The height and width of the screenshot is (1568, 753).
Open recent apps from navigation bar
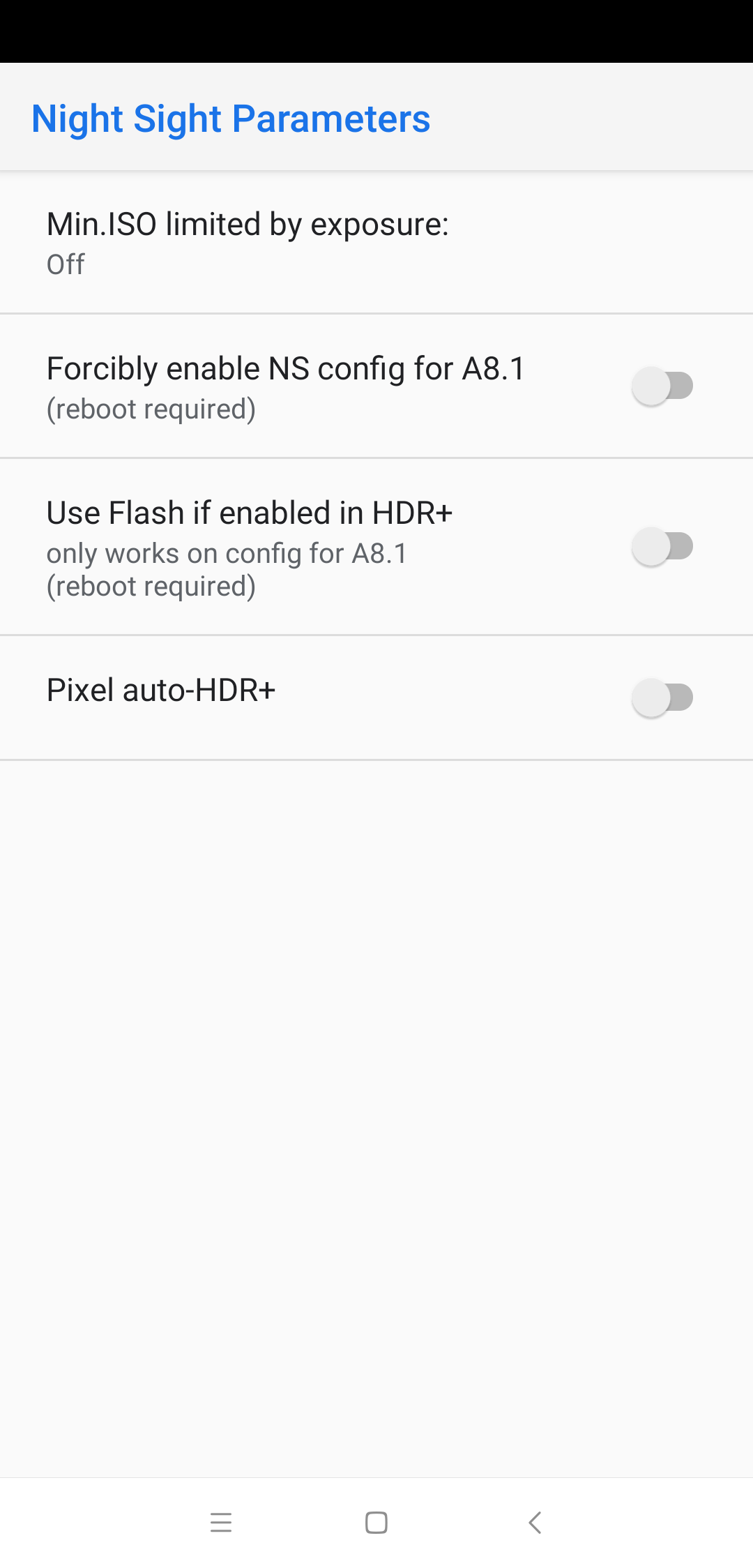coord(221,1523)
